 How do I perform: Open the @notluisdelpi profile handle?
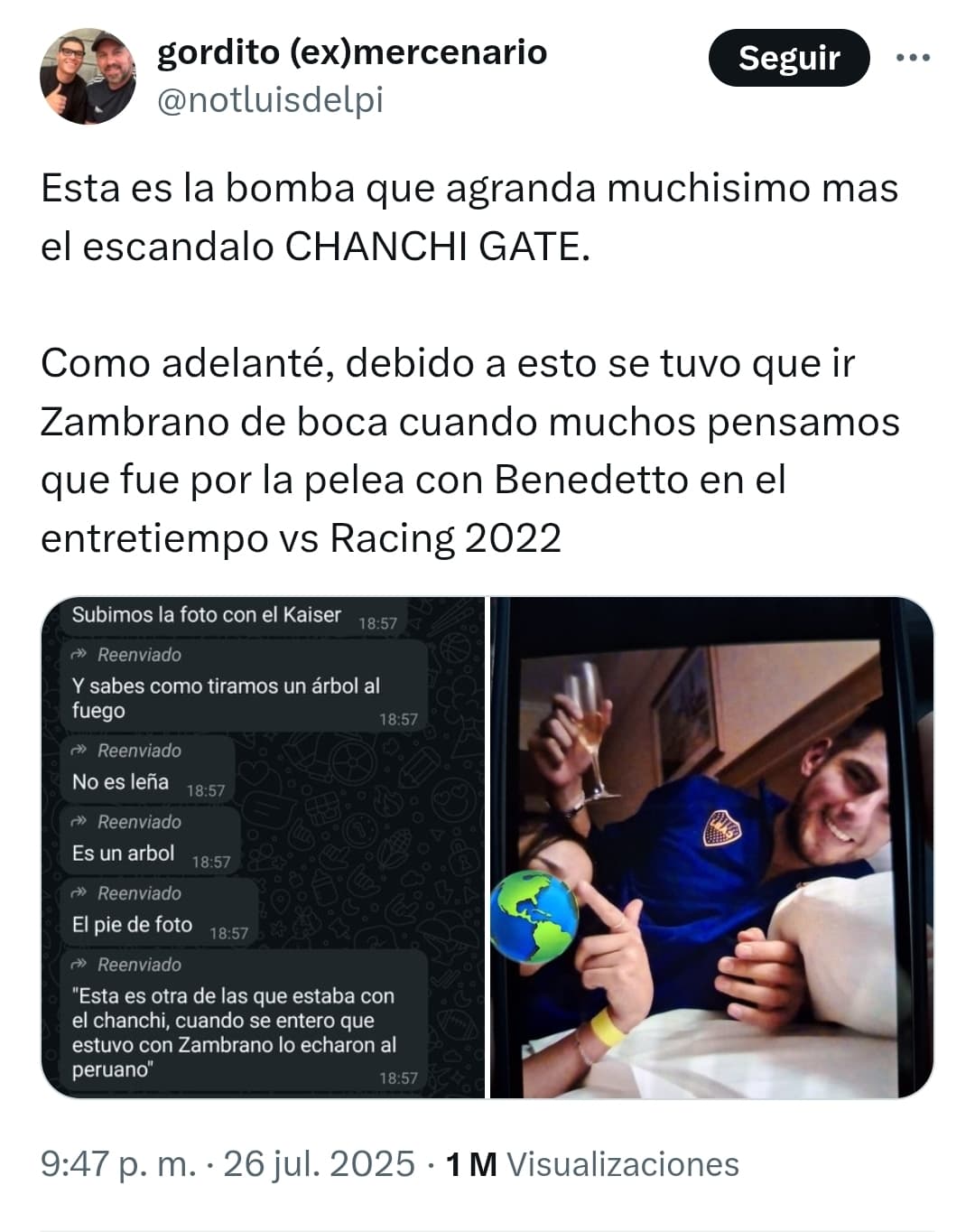(270, 99)
